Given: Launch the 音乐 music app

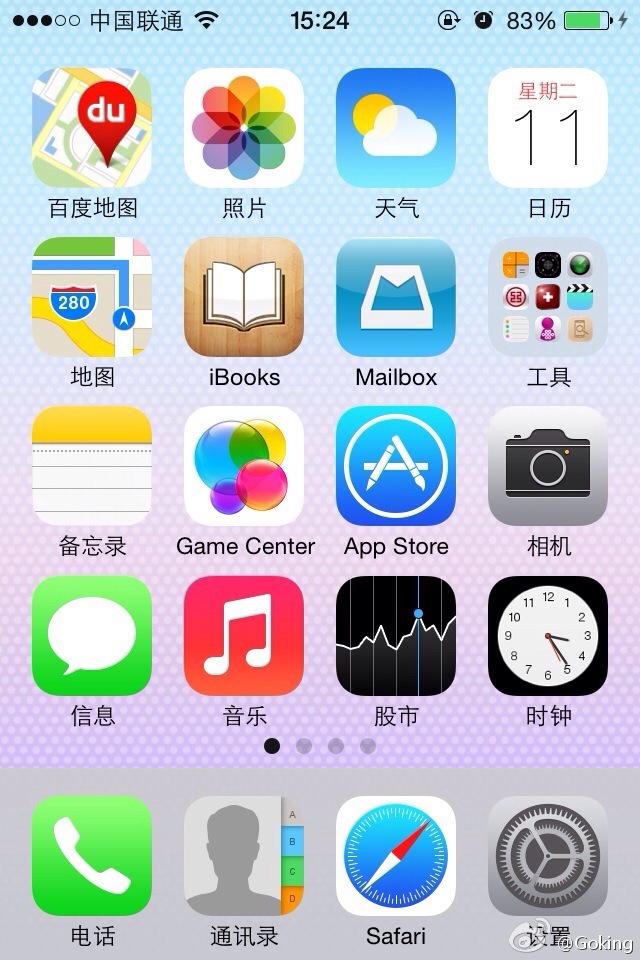Looking at the screenshot, I should point(244,636).
